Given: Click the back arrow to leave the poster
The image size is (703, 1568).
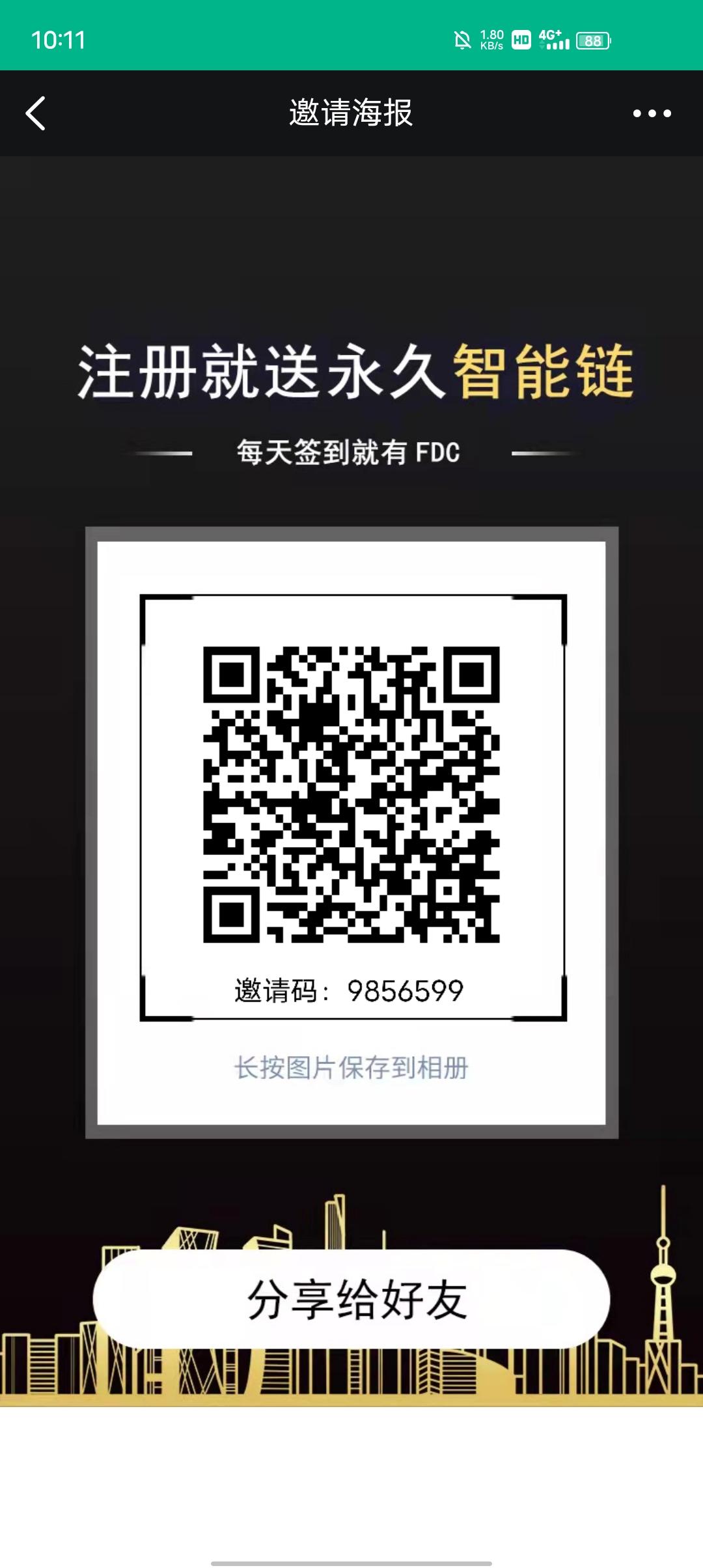Looking at the screenshot, I should (37, 112).
